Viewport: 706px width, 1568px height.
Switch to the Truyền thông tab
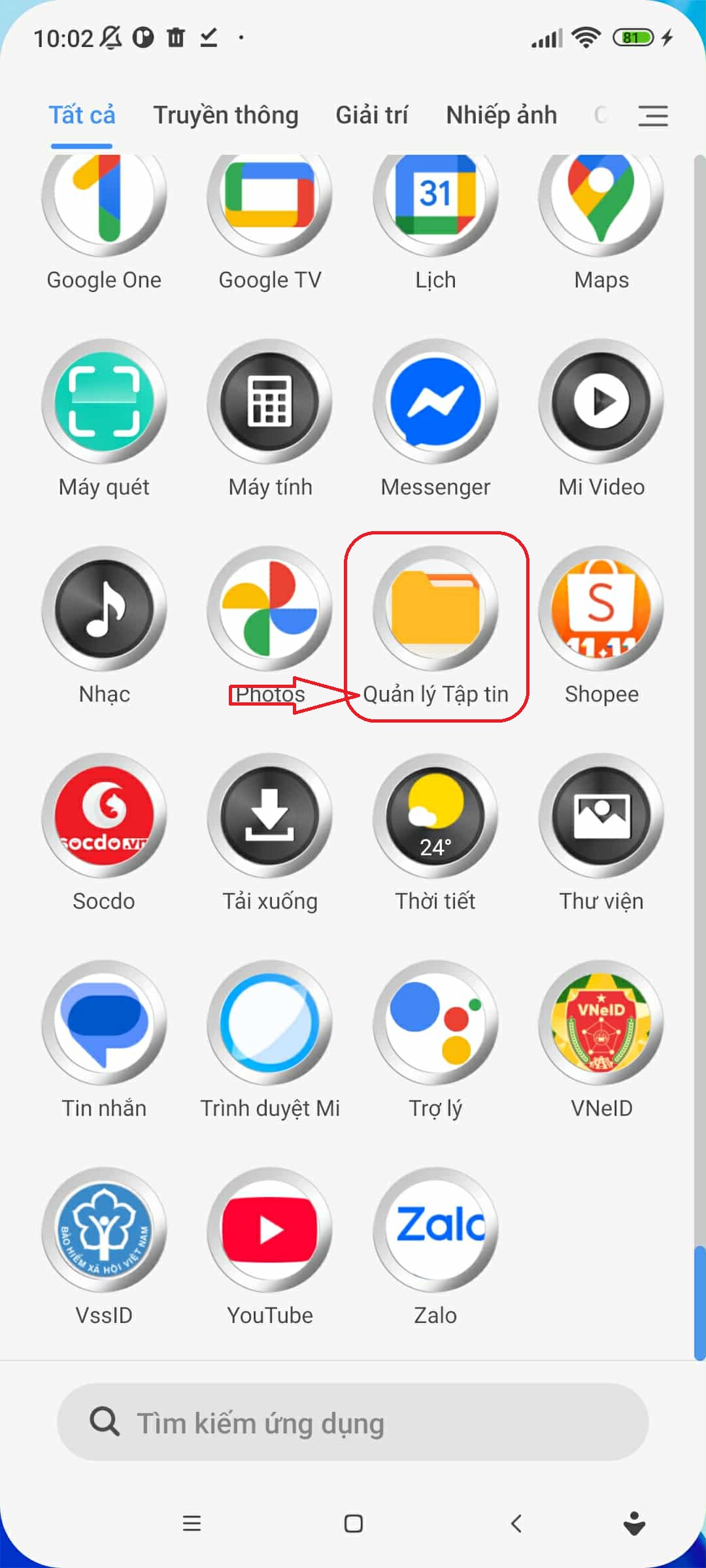[226, 116]
